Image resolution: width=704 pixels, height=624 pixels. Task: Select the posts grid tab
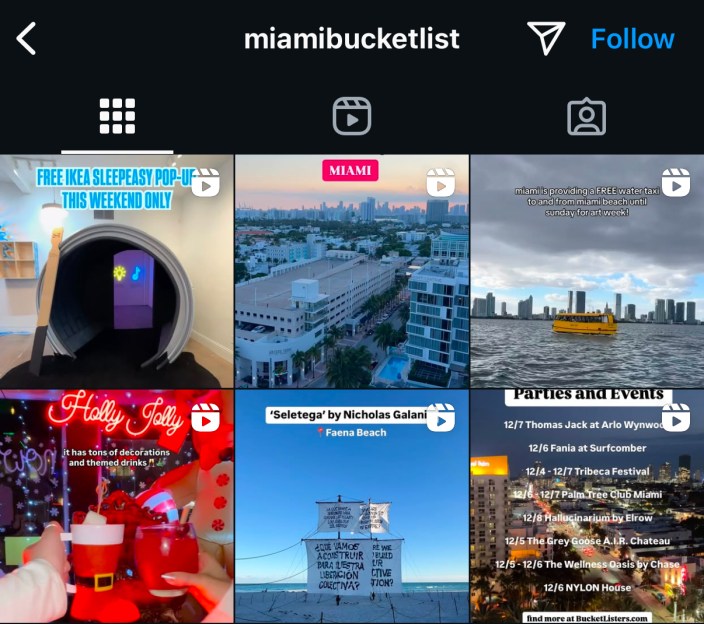(x=117, y=117)
